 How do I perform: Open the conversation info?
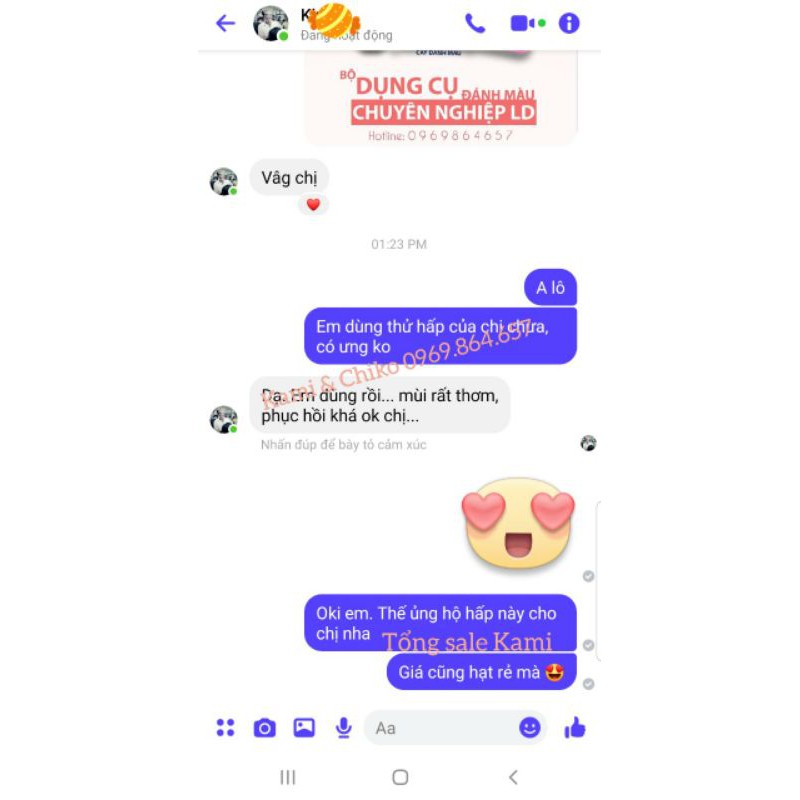569,23
